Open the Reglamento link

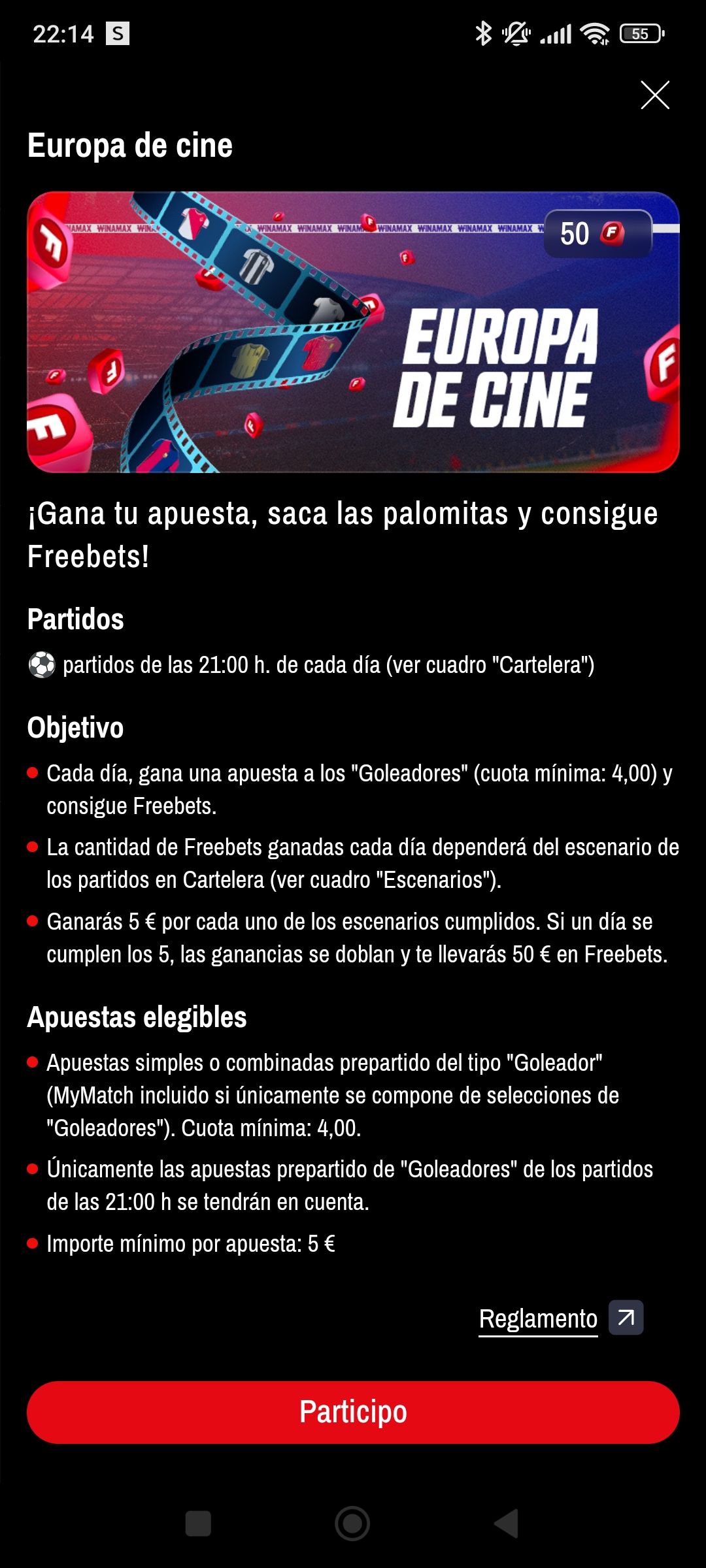pyautogui.click(x=538, y=1318)
